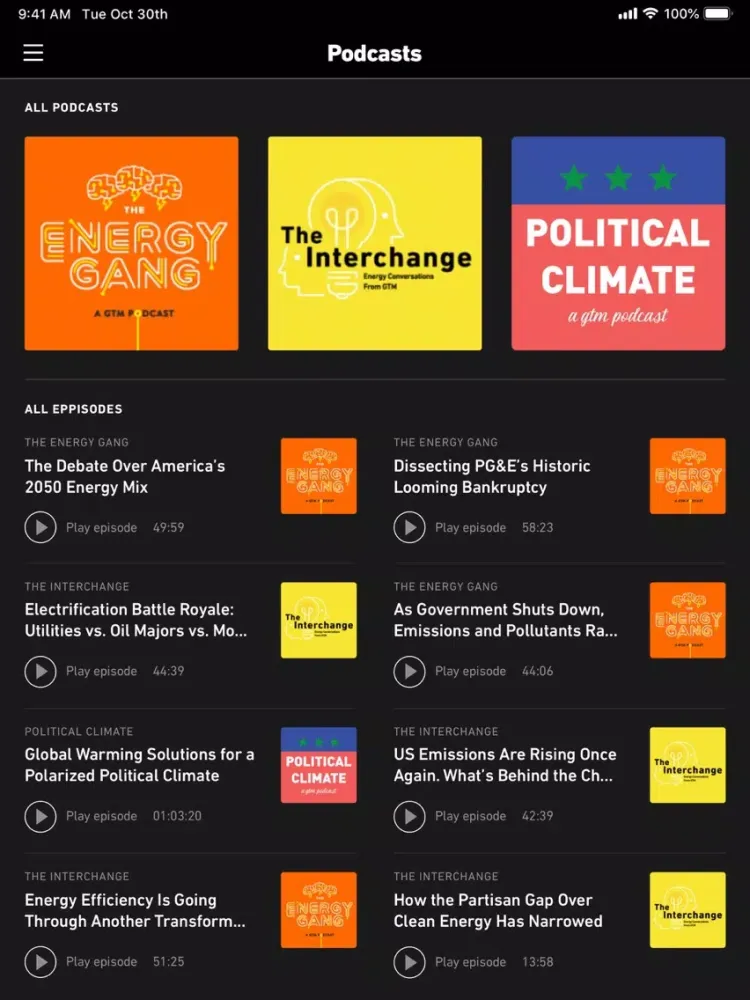
Task: Play the 'As Government Shuts Down' episode
Action: [x=409, y=671]
